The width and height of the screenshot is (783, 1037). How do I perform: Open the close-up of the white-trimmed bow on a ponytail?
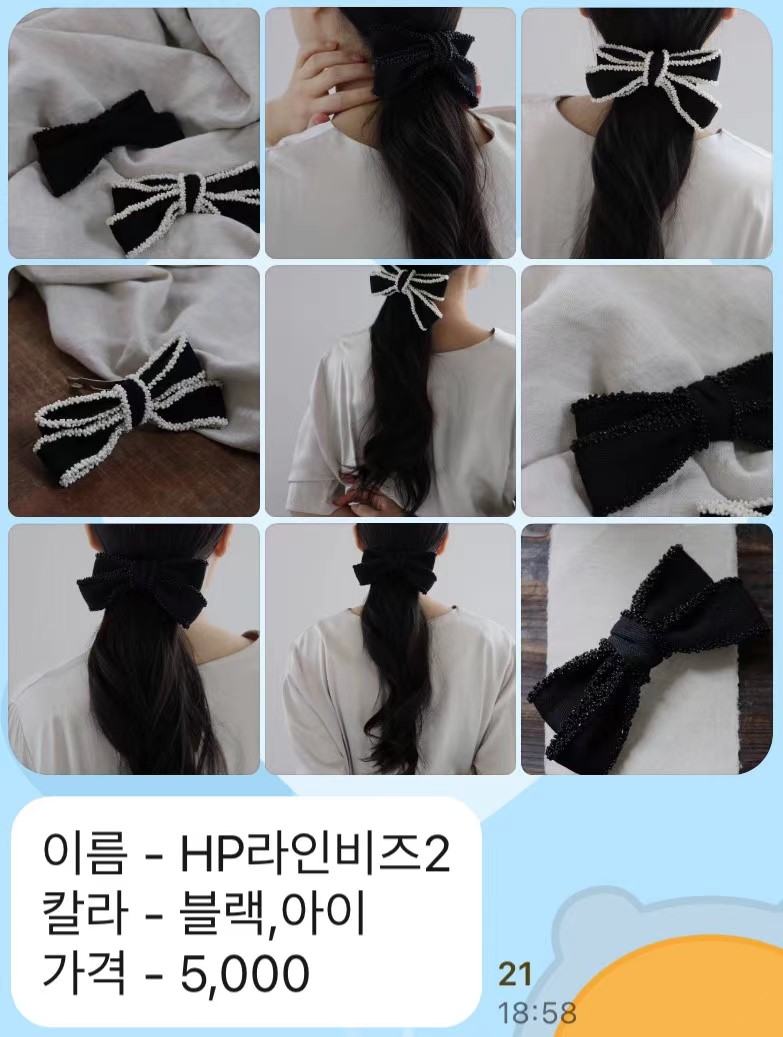(x=646, y=133)
